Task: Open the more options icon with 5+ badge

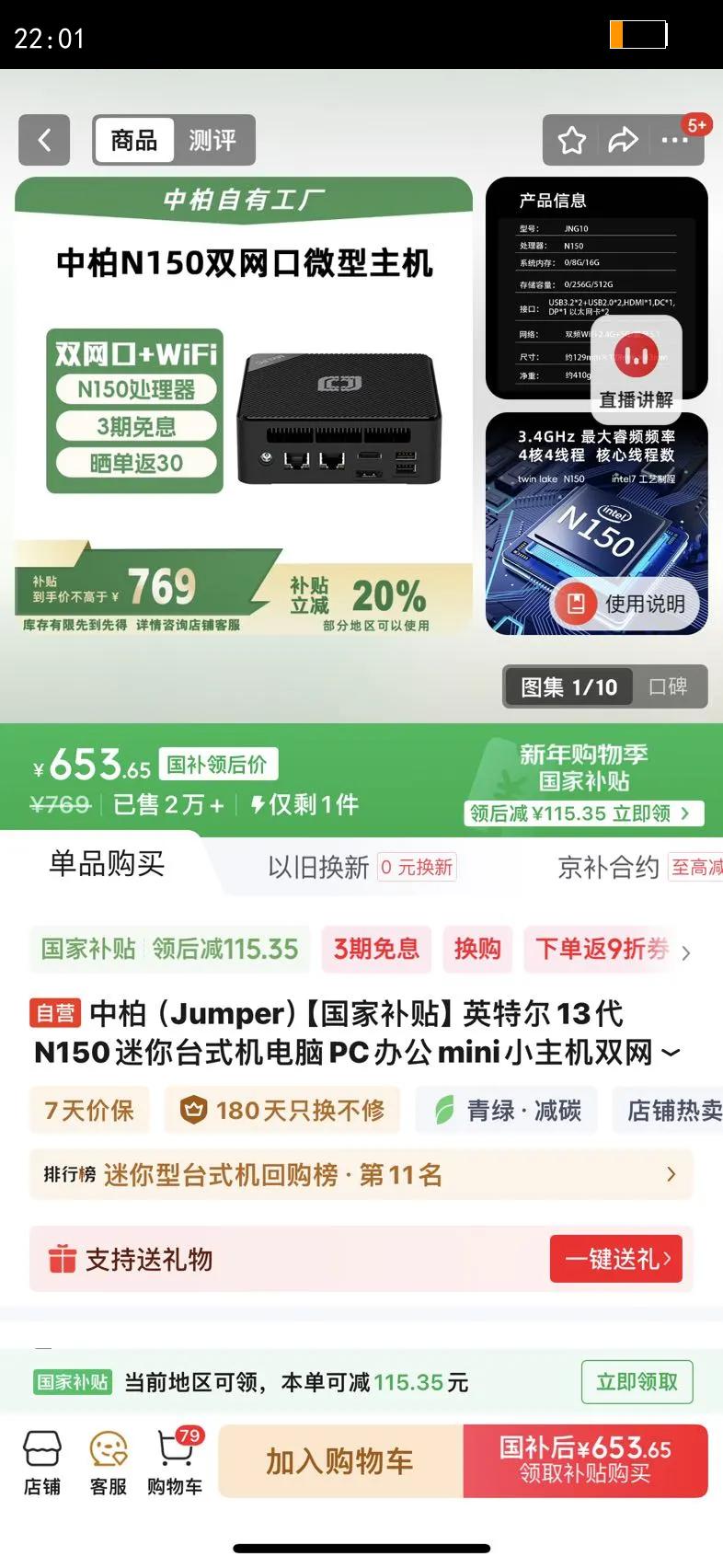Action: tap(677, 140)
